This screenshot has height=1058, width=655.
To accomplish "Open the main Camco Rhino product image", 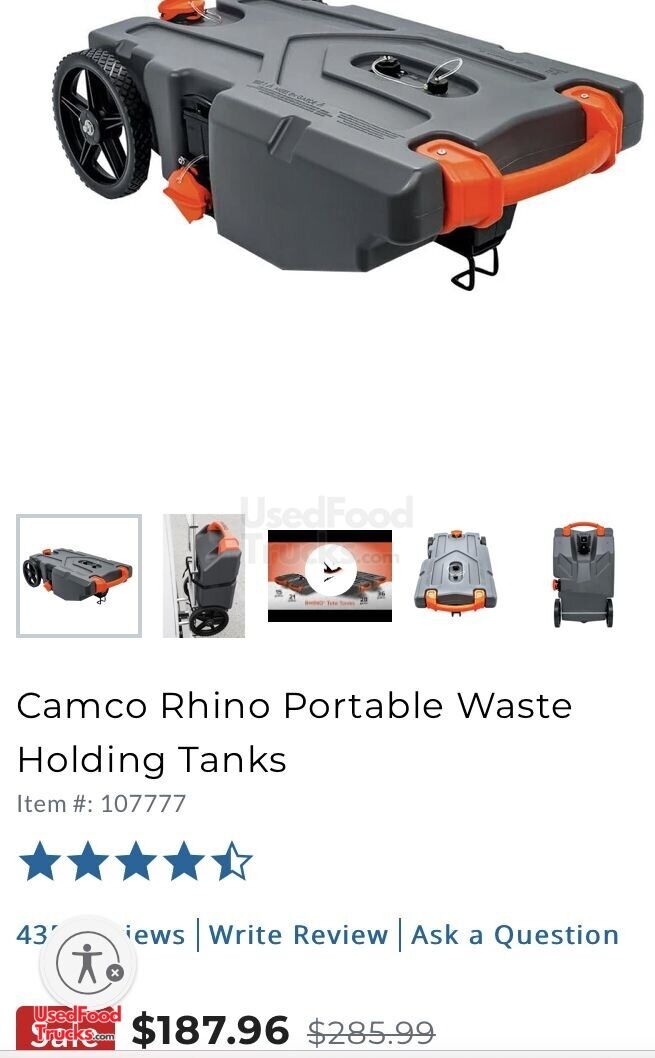I will (337, 145).
